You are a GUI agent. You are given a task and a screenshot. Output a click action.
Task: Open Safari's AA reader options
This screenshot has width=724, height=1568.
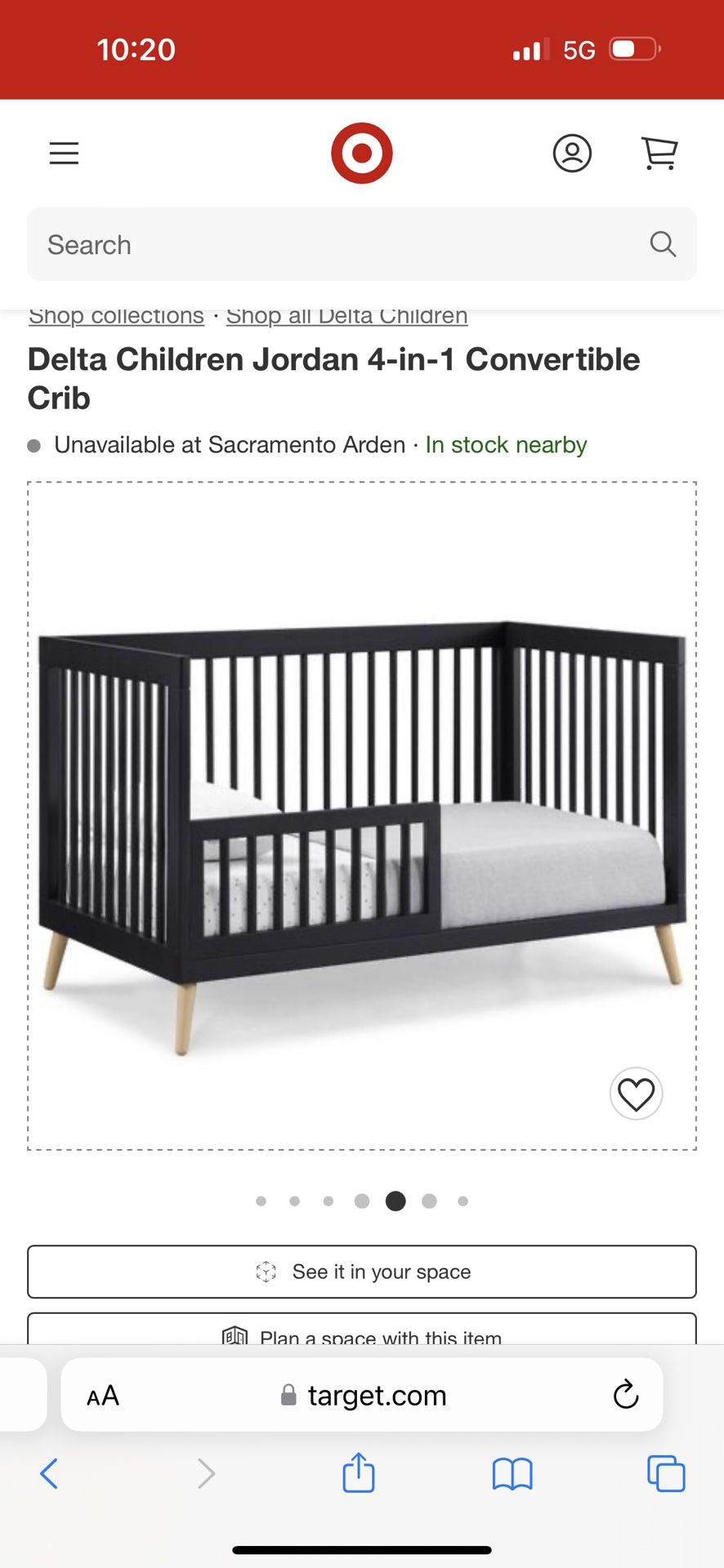103,1396
